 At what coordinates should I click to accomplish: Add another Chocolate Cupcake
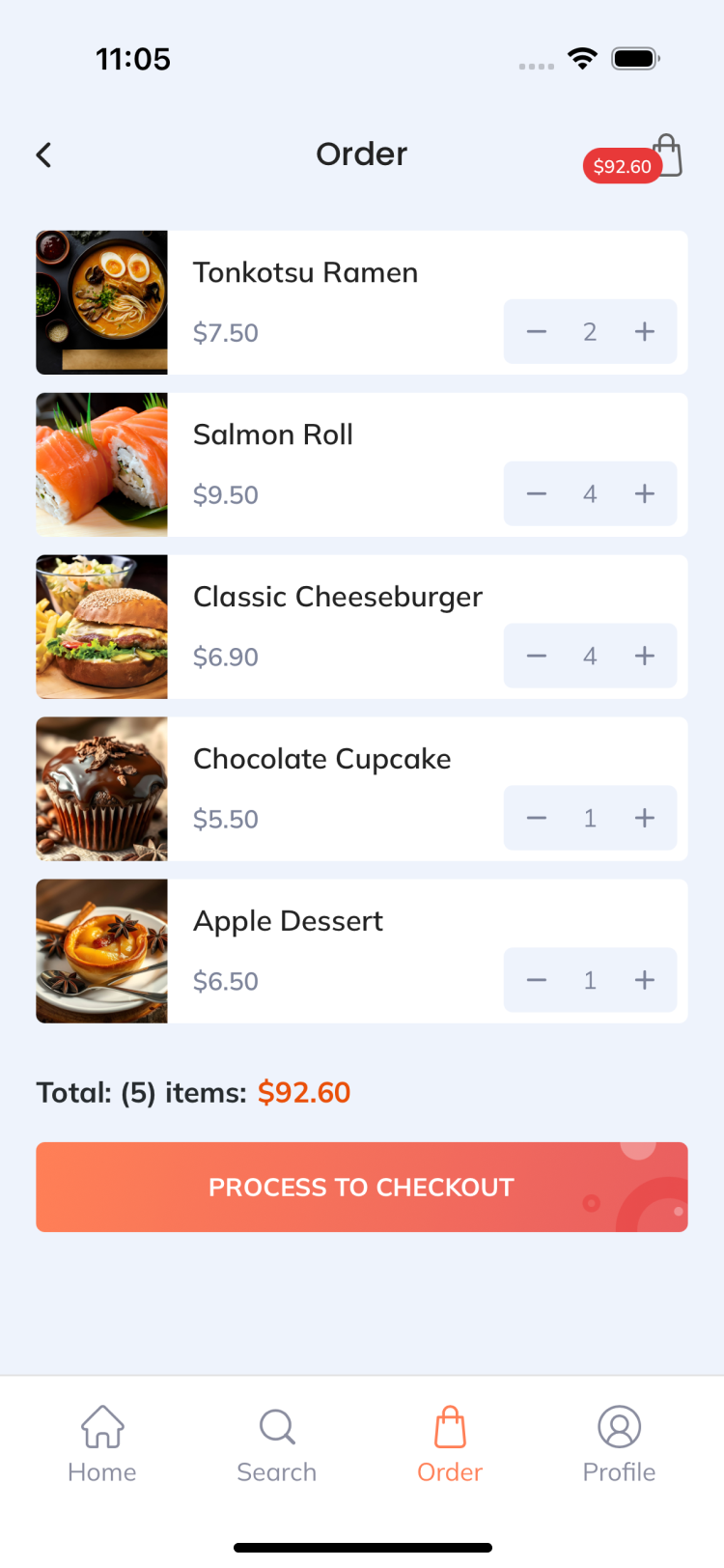pos(644,819)
